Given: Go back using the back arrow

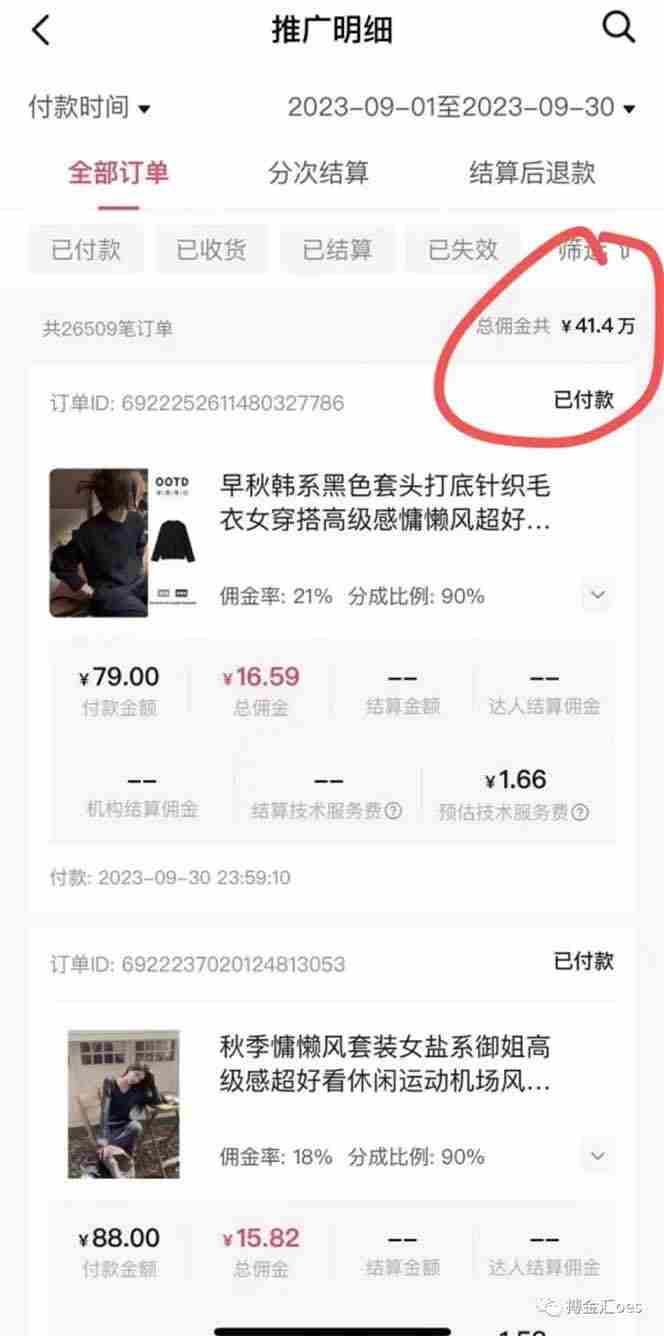Looking at the screenshot, I should coord(40,30).
